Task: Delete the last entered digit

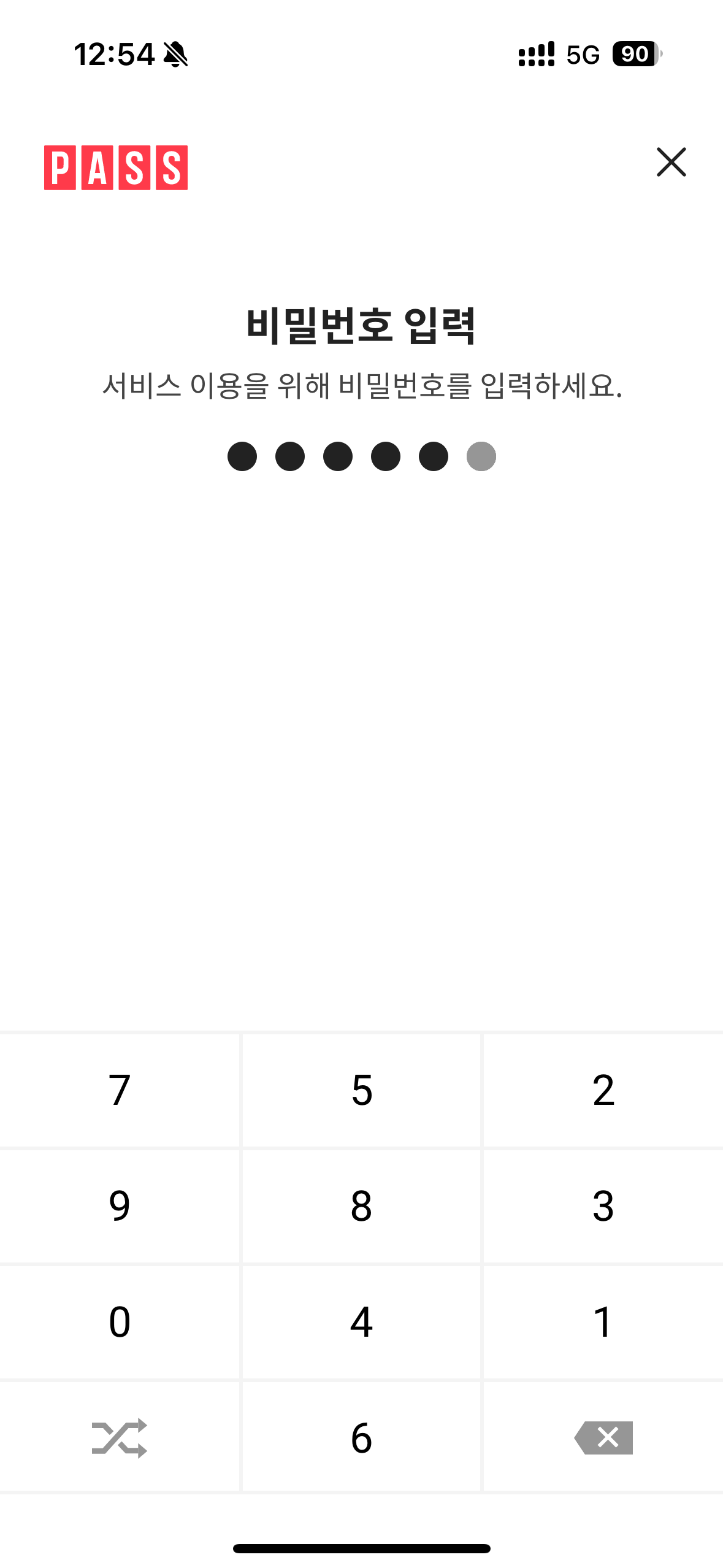Action: coord(603,1437)
